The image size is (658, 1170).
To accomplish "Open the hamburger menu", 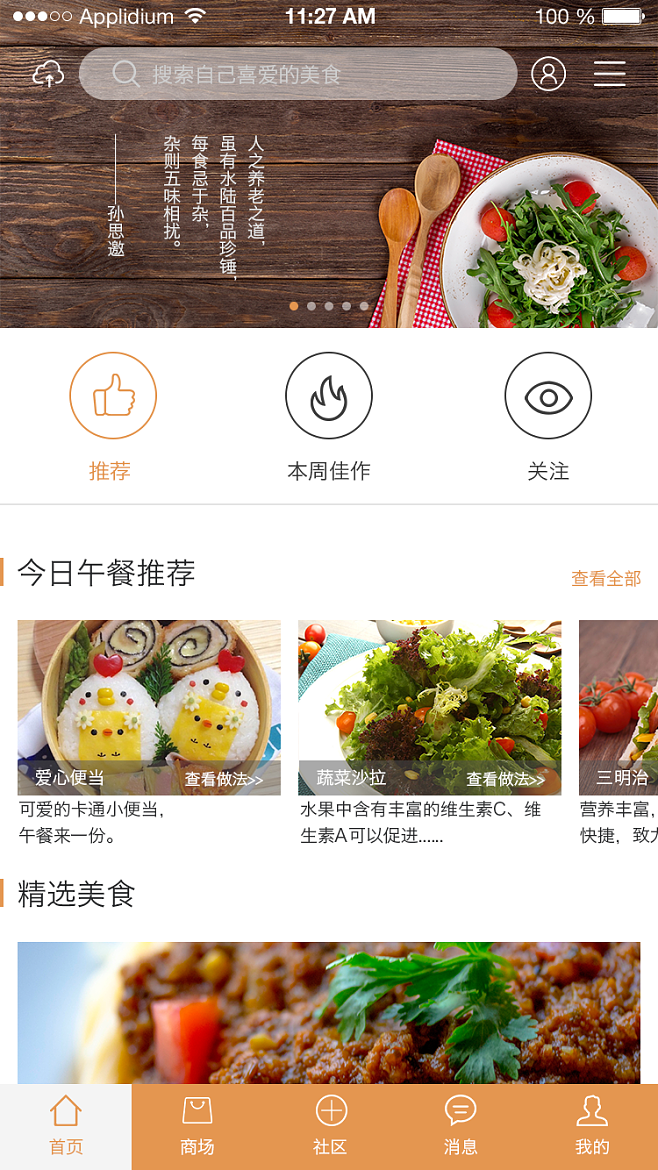I will 609,74.
